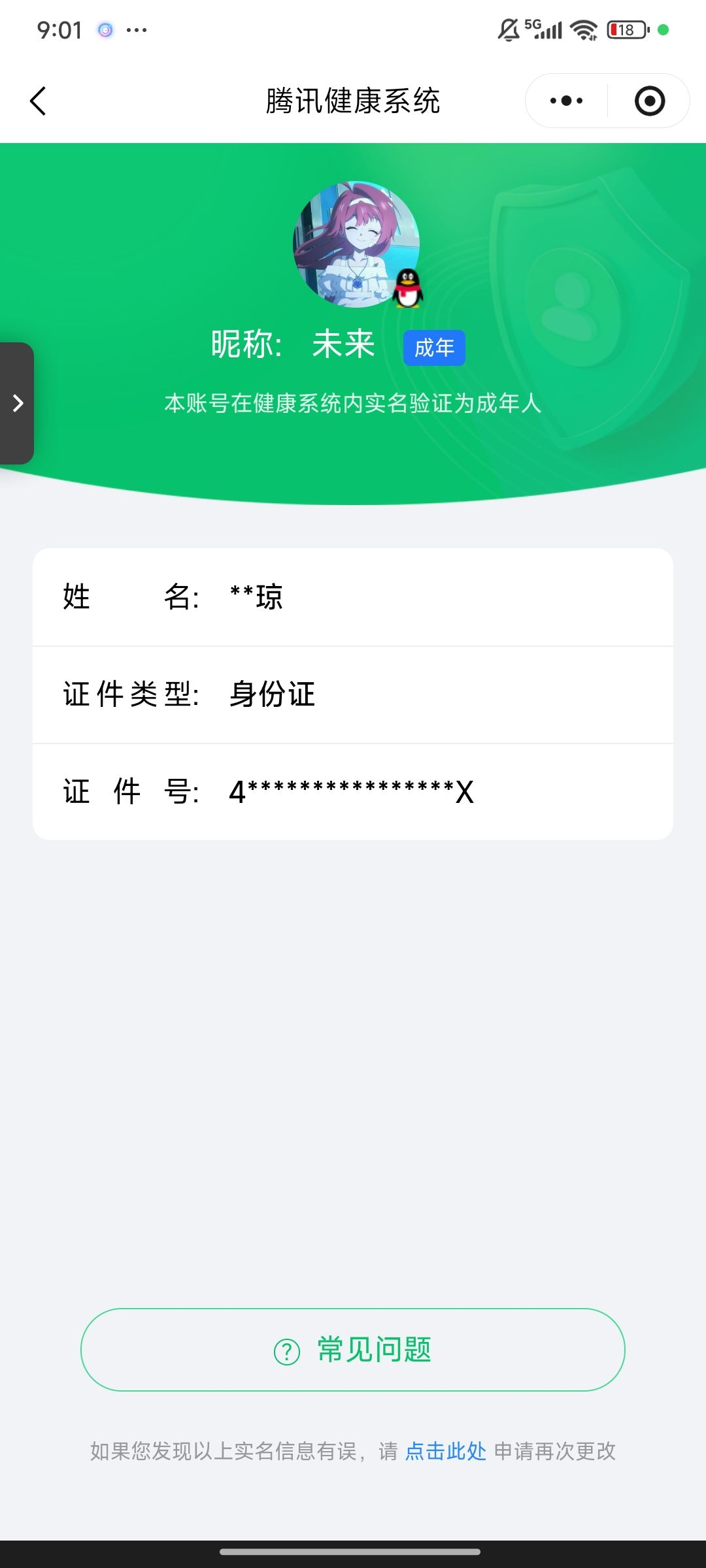The image size is (706, 1568).
Task: Select the 腾讯健康系统 title bar
Action: tap(353, 101)
